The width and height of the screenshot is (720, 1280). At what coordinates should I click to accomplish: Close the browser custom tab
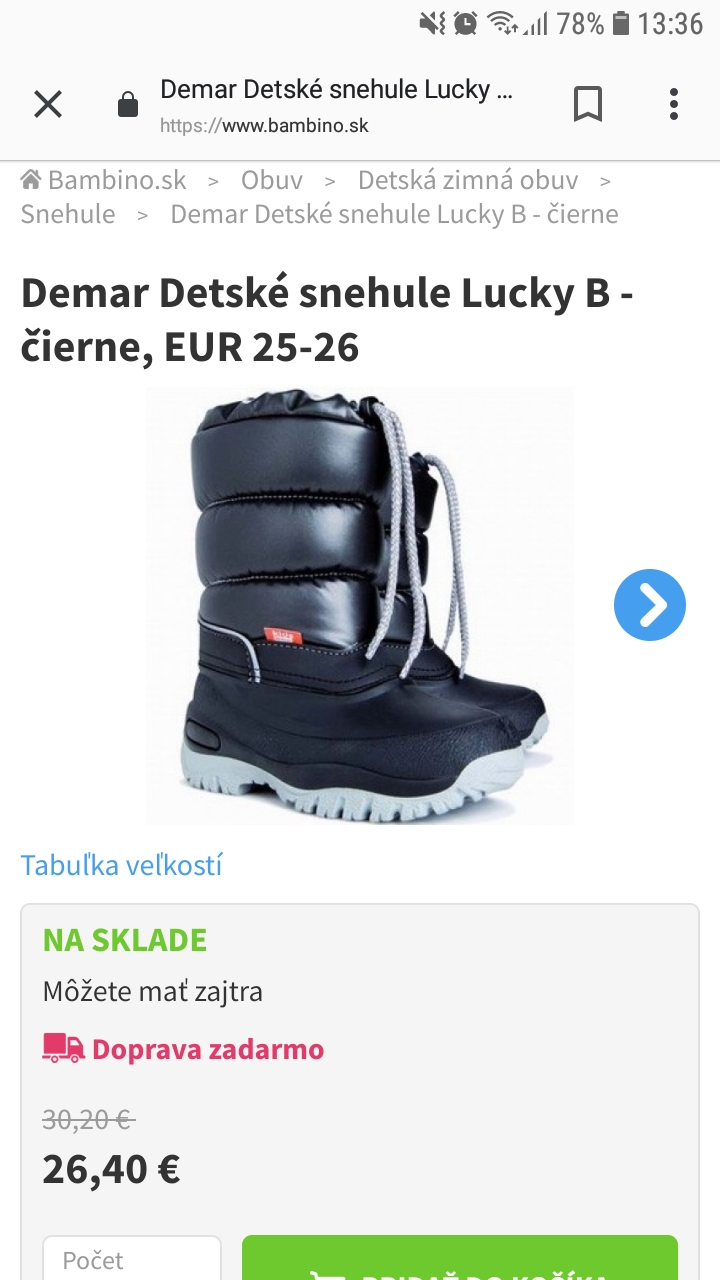point(48,104)
